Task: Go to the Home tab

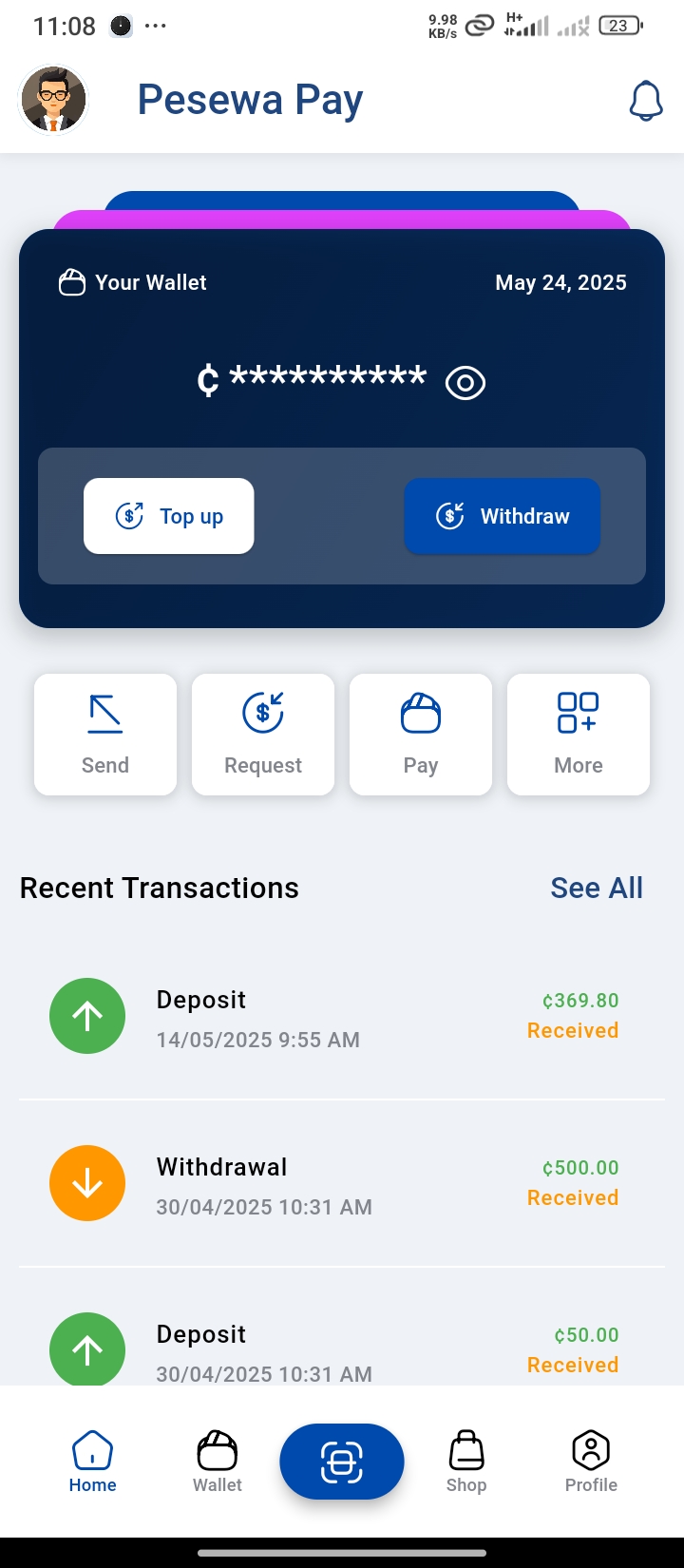Action: pyautogui.click(x=93, y=1462)
